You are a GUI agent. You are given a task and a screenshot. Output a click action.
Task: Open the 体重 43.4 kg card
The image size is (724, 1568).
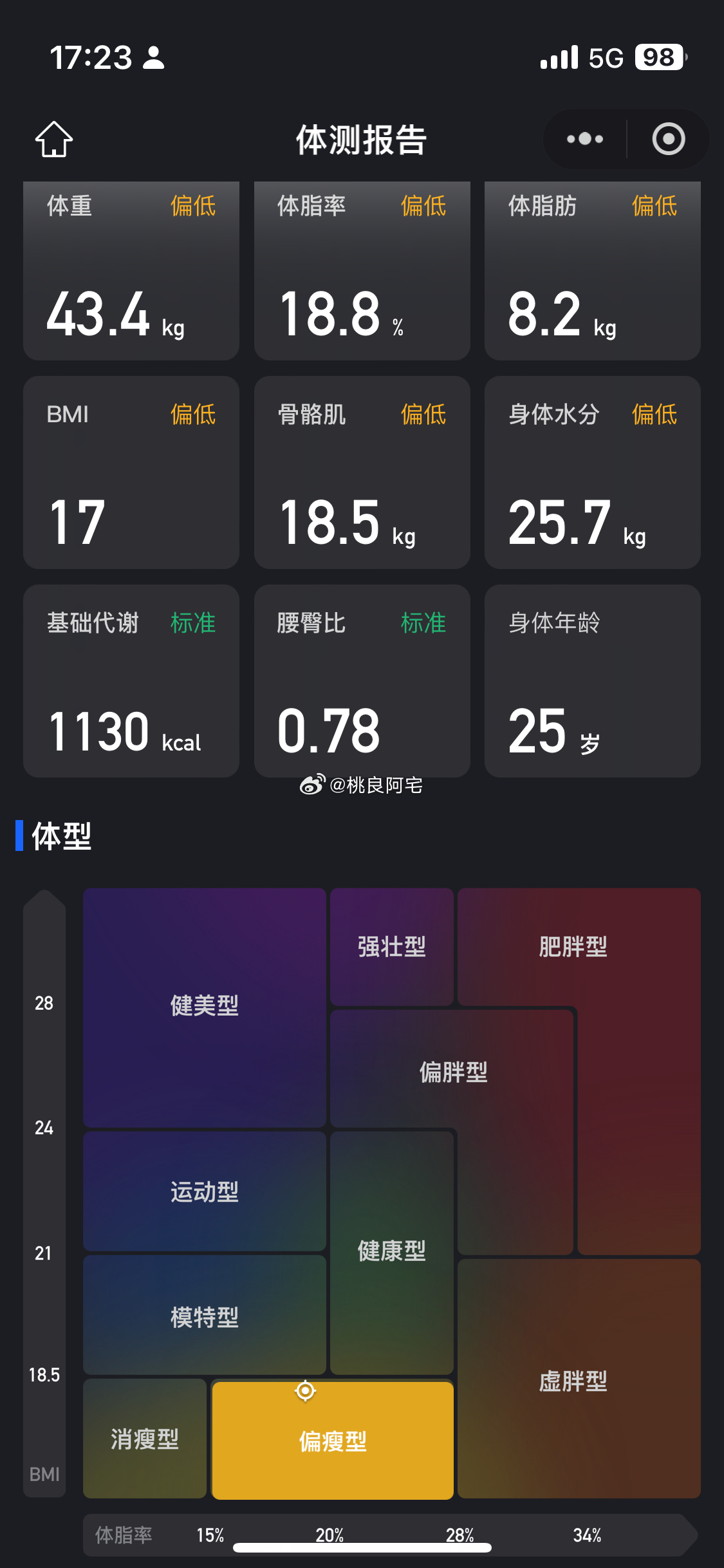pos(131,272)
